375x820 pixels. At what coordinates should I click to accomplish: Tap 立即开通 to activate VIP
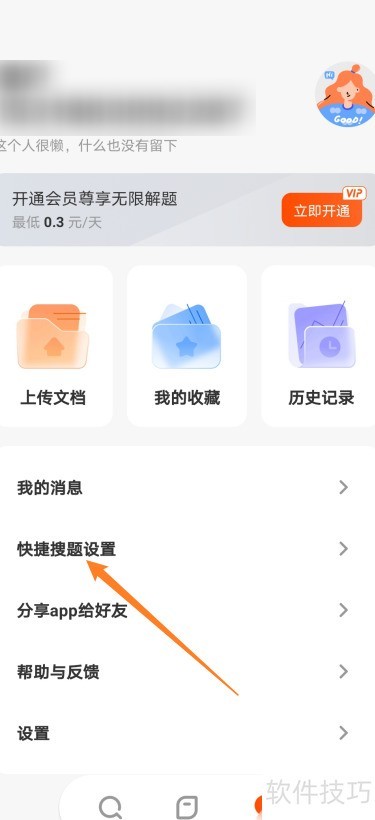322,210
